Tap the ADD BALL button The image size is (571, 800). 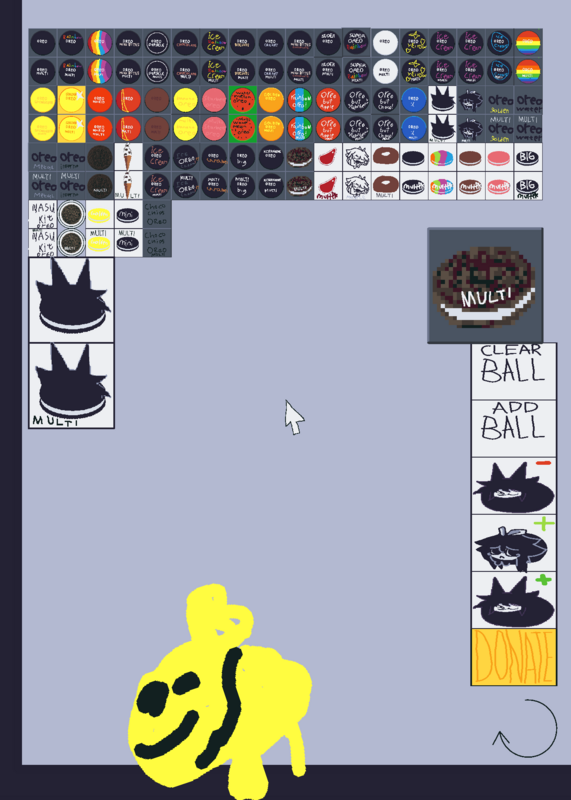(x=513, y=429)
